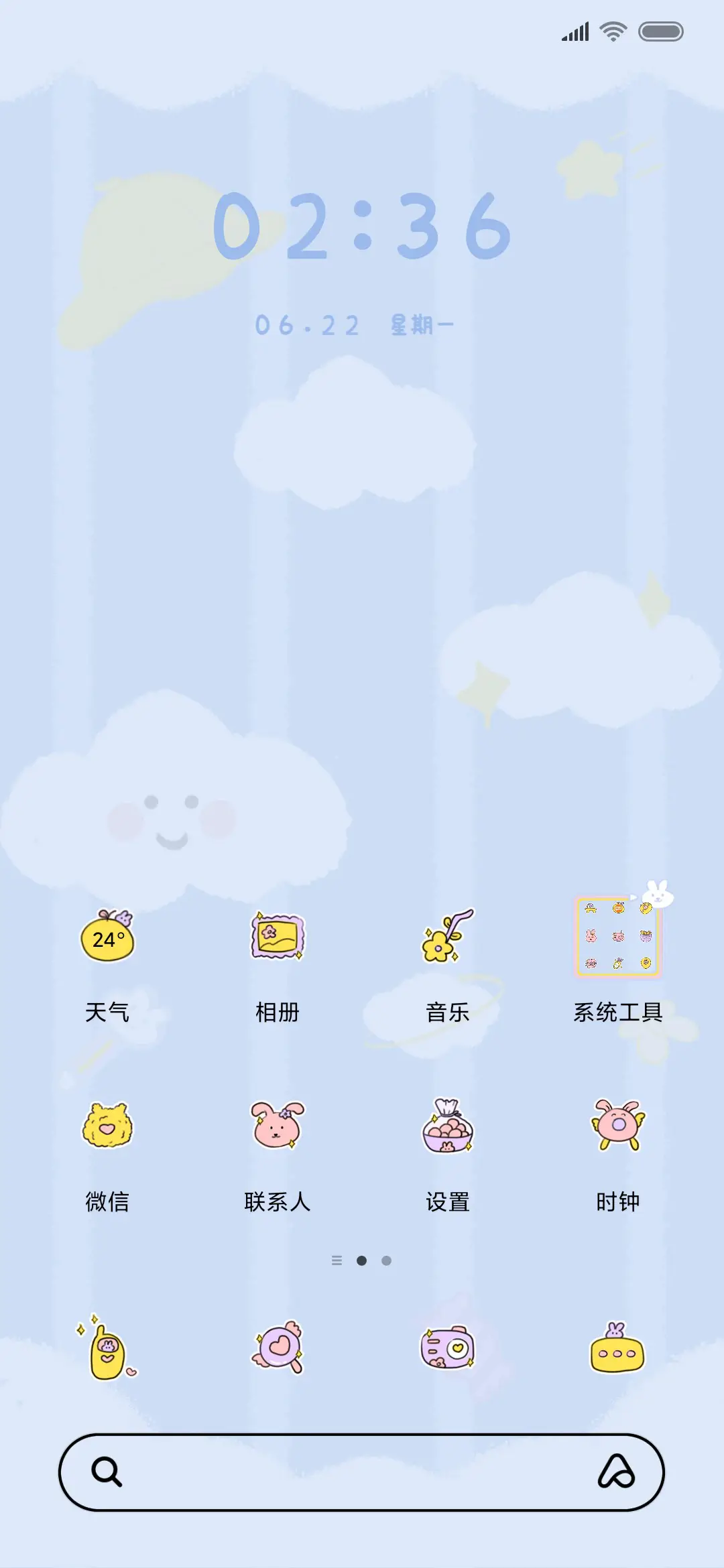This screenshot has width=724, height=1568.
Task: Launch the 音乐 music app
Action: tap(447, 938)
